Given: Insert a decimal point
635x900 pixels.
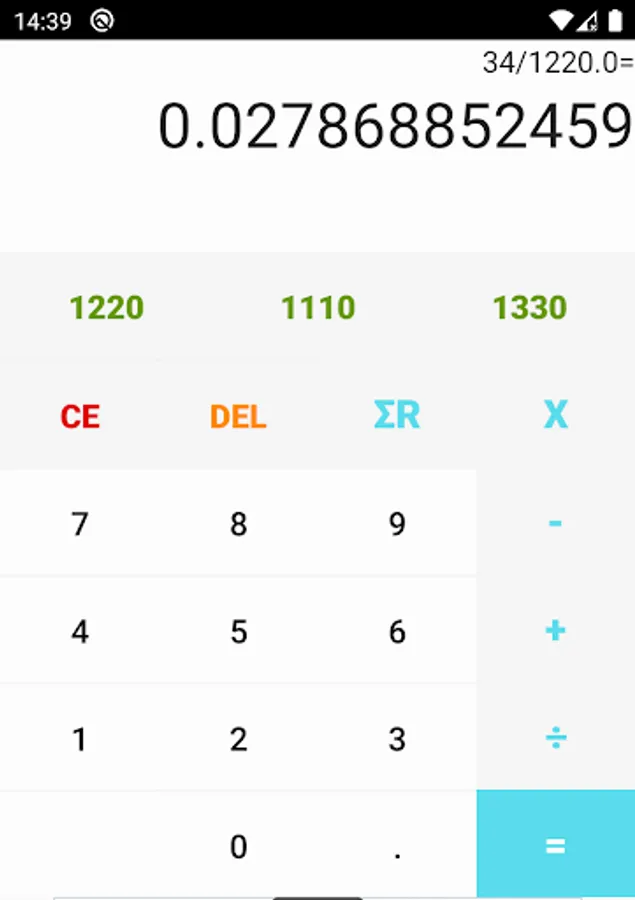Looking at the screenshot, I should (x=397, y=845).
